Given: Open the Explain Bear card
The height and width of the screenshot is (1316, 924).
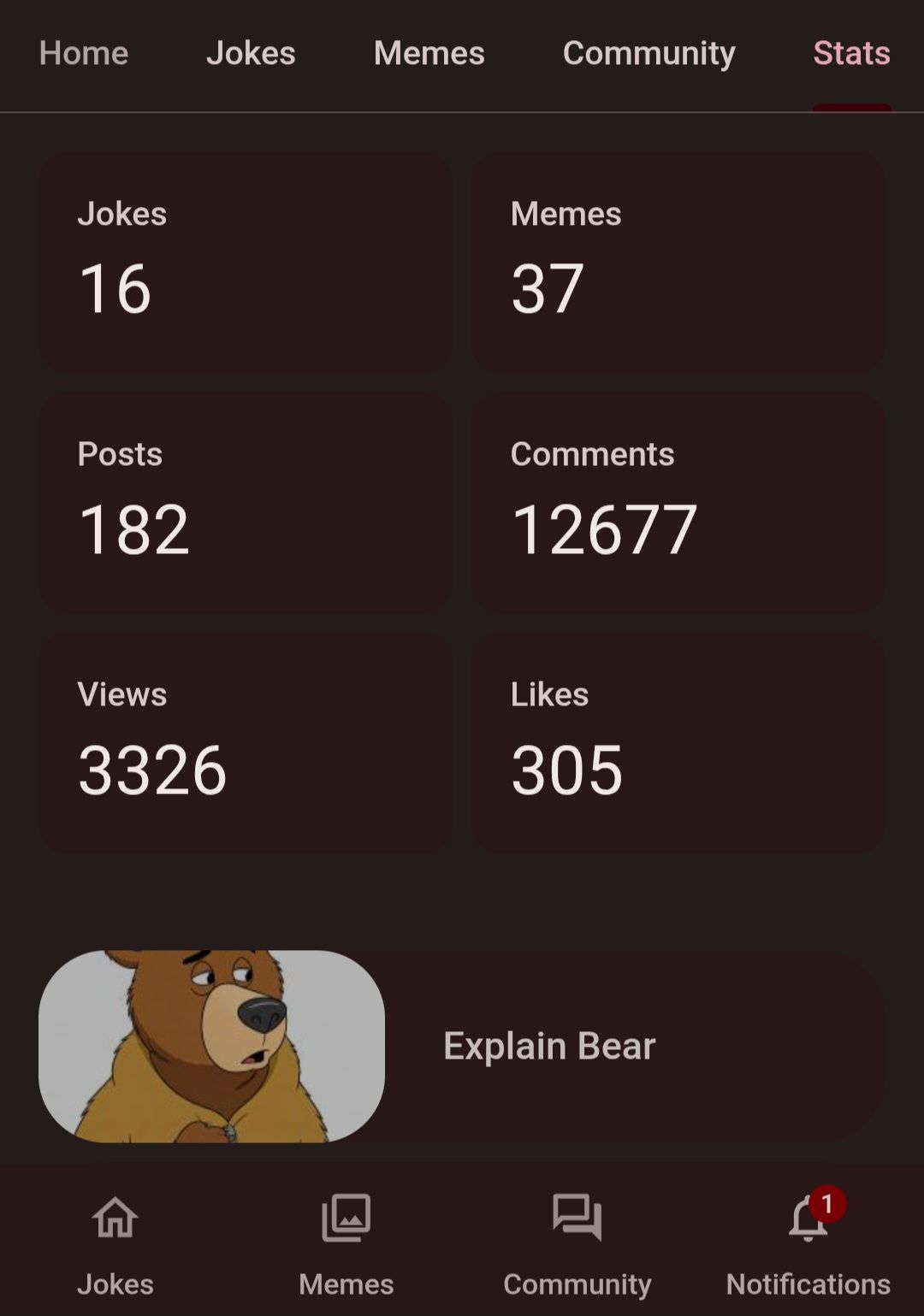Looking at the screenshot, I should [x=462, y=1046].
